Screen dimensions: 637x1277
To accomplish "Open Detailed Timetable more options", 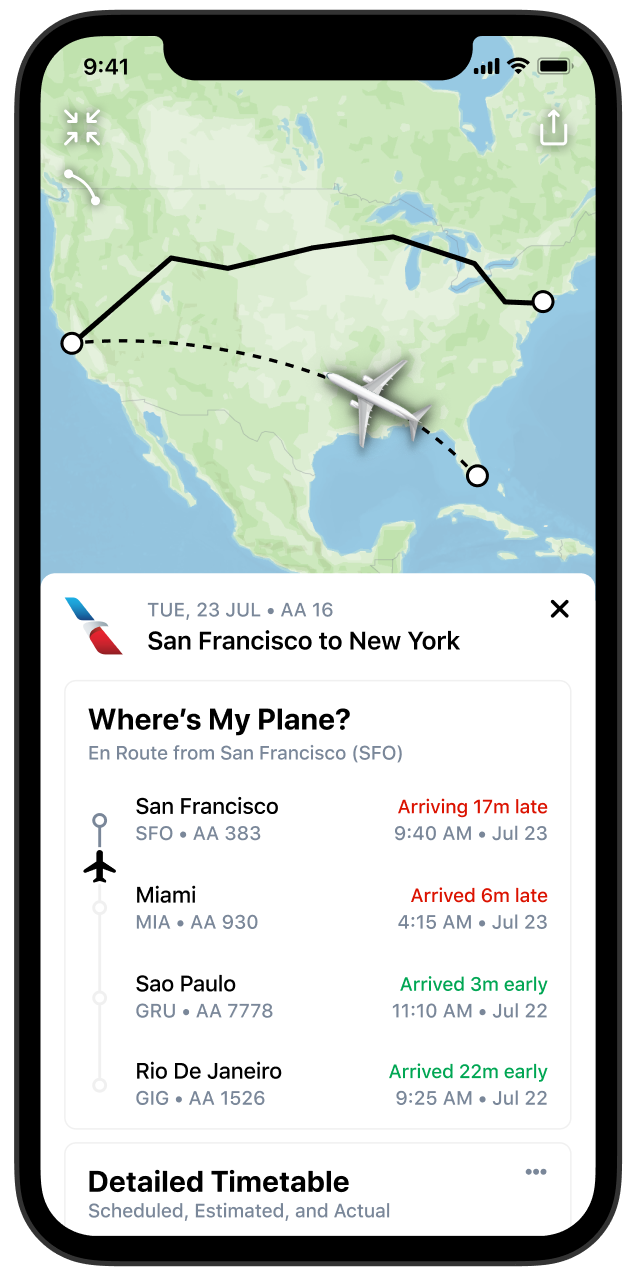I will pos(536,1172).
